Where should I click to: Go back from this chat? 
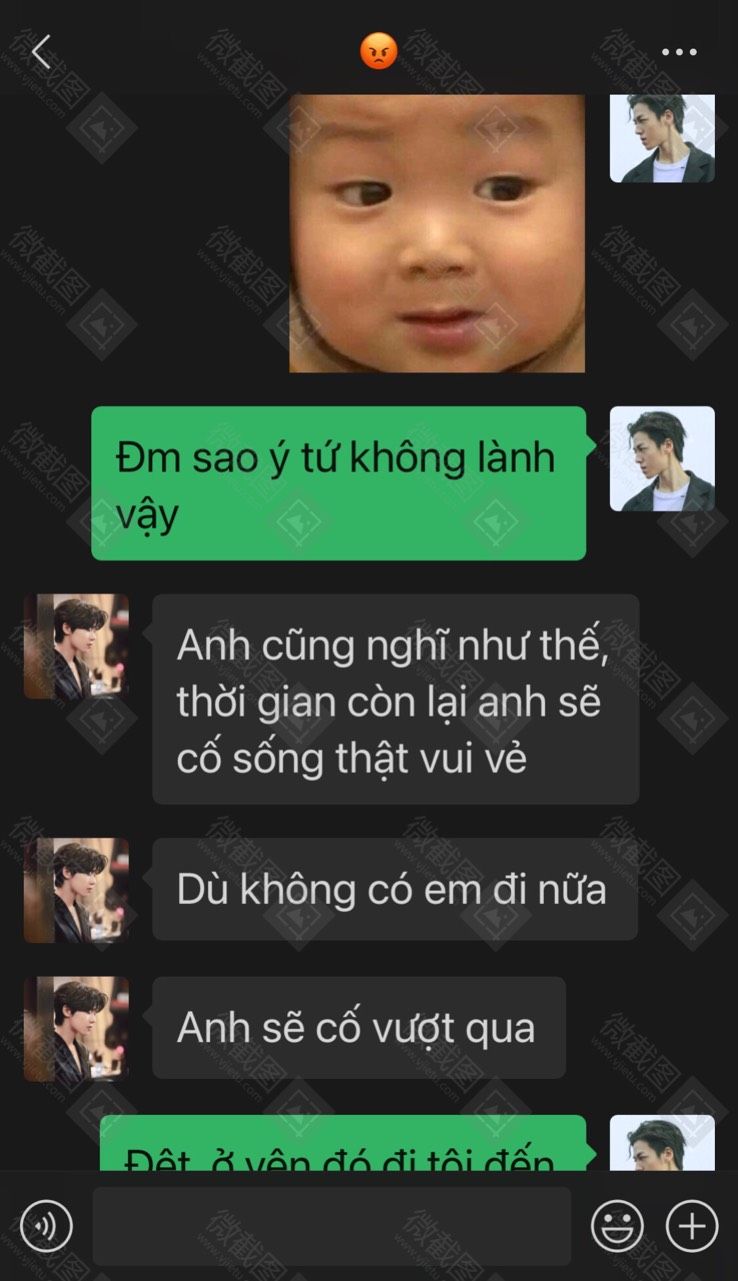tap(41, 52)
